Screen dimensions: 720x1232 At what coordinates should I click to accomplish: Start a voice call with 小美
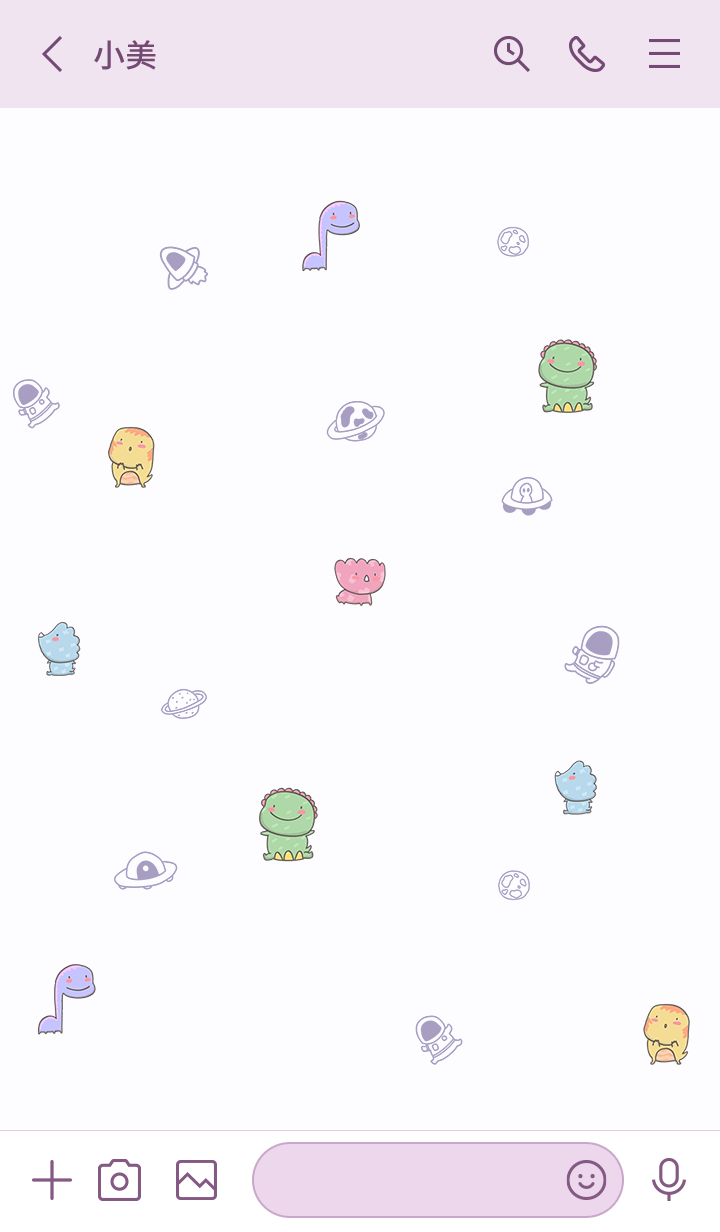click(x=587, y=54)
